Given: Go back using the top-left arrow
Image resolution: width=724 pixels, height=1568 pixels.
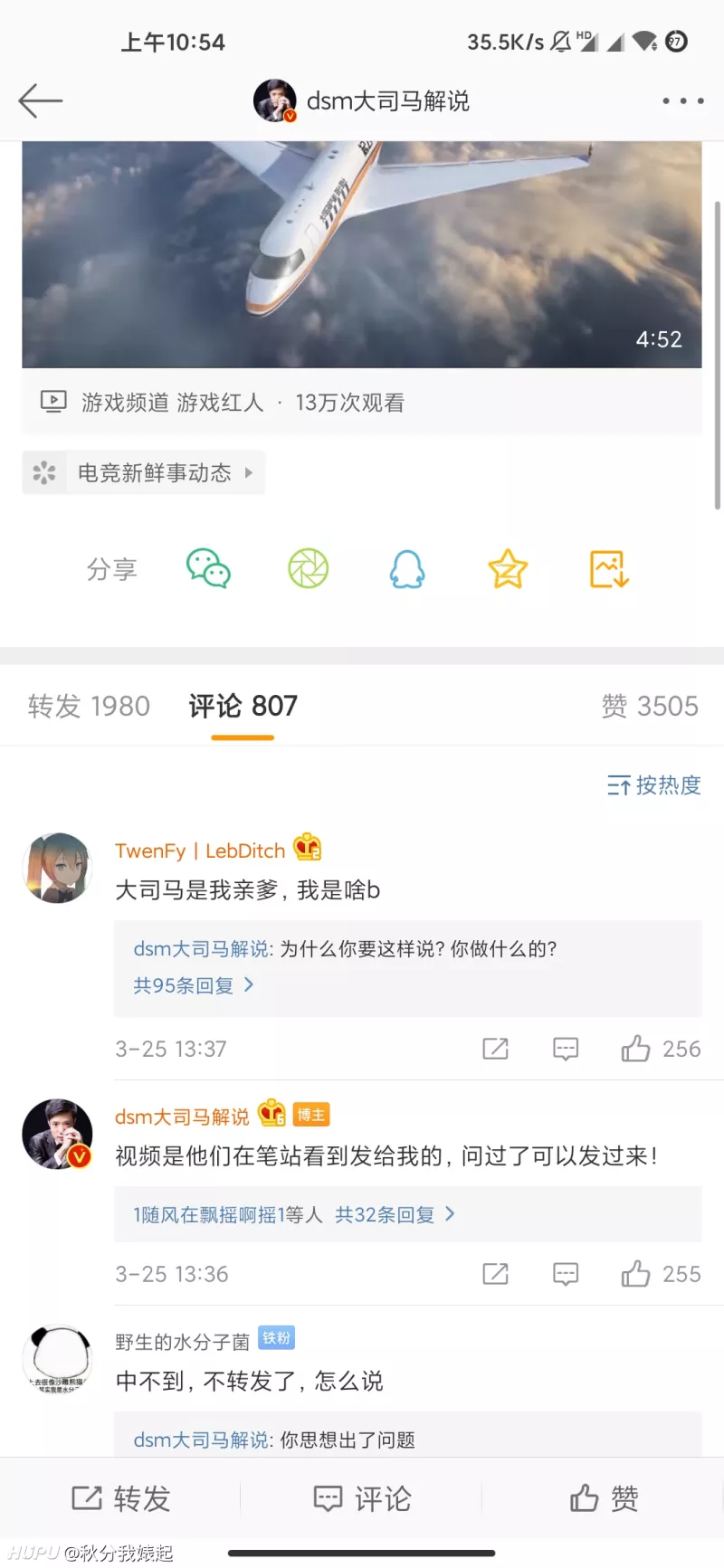Looking at the screenshot, I should pos(40,100).
